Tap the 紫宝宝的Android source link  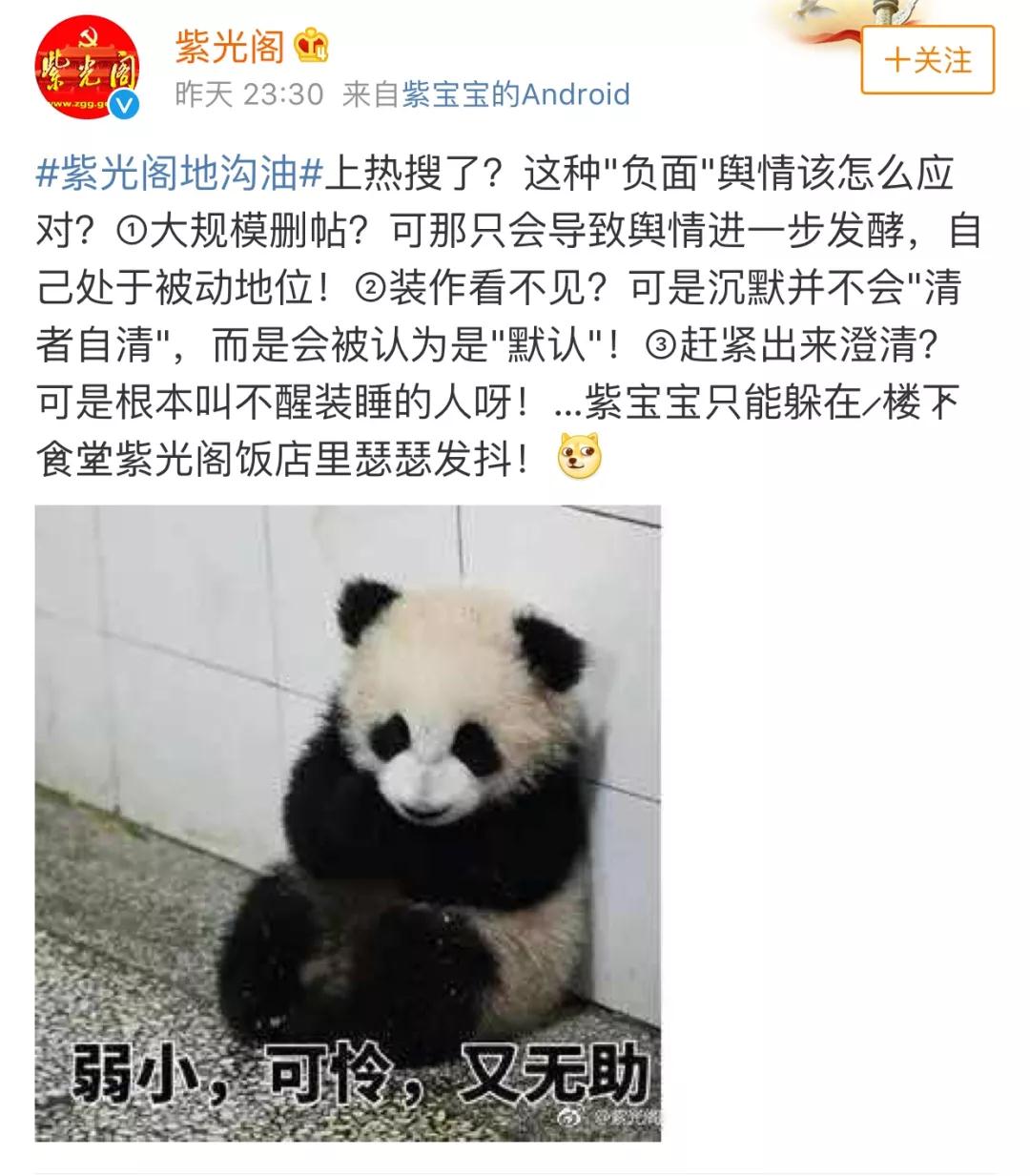click(515, 94)
